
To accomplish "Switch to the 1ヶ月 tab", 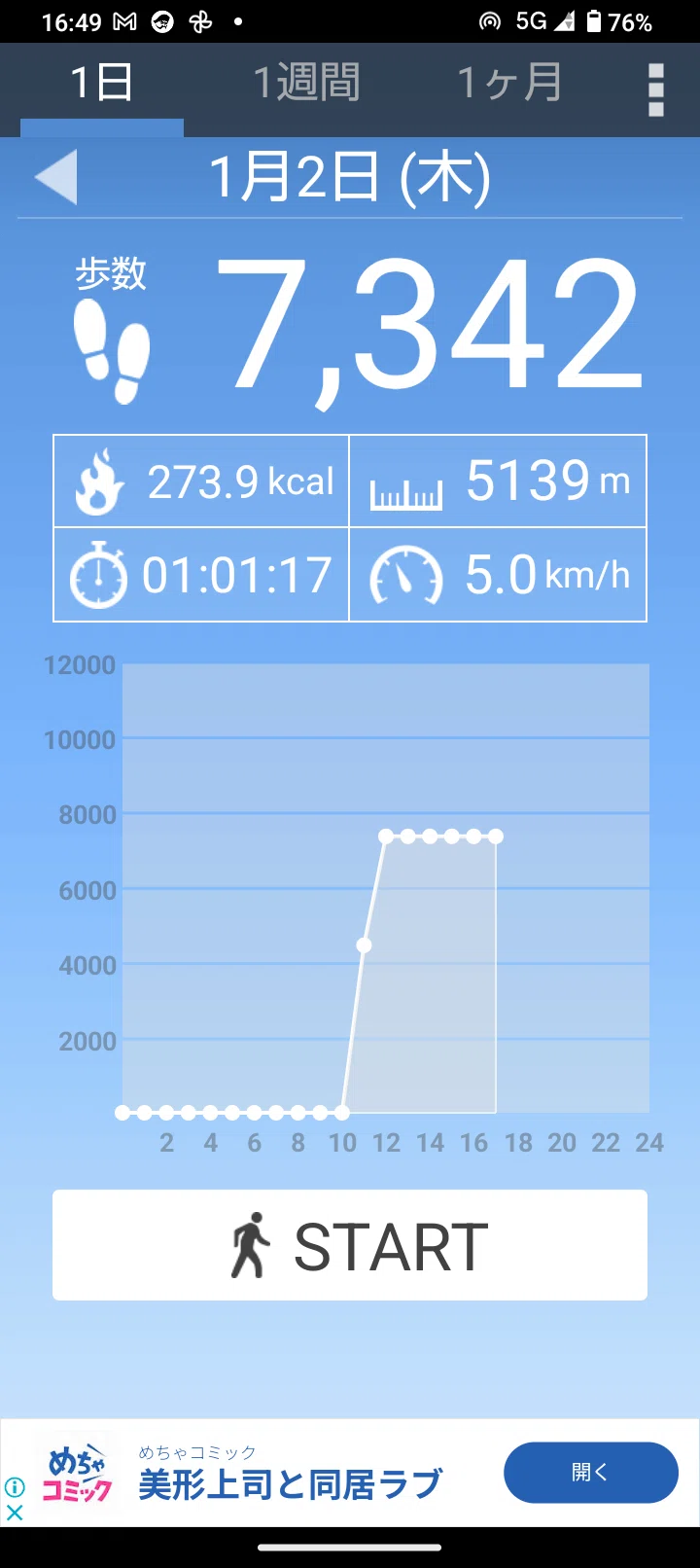I will point(509,83).
